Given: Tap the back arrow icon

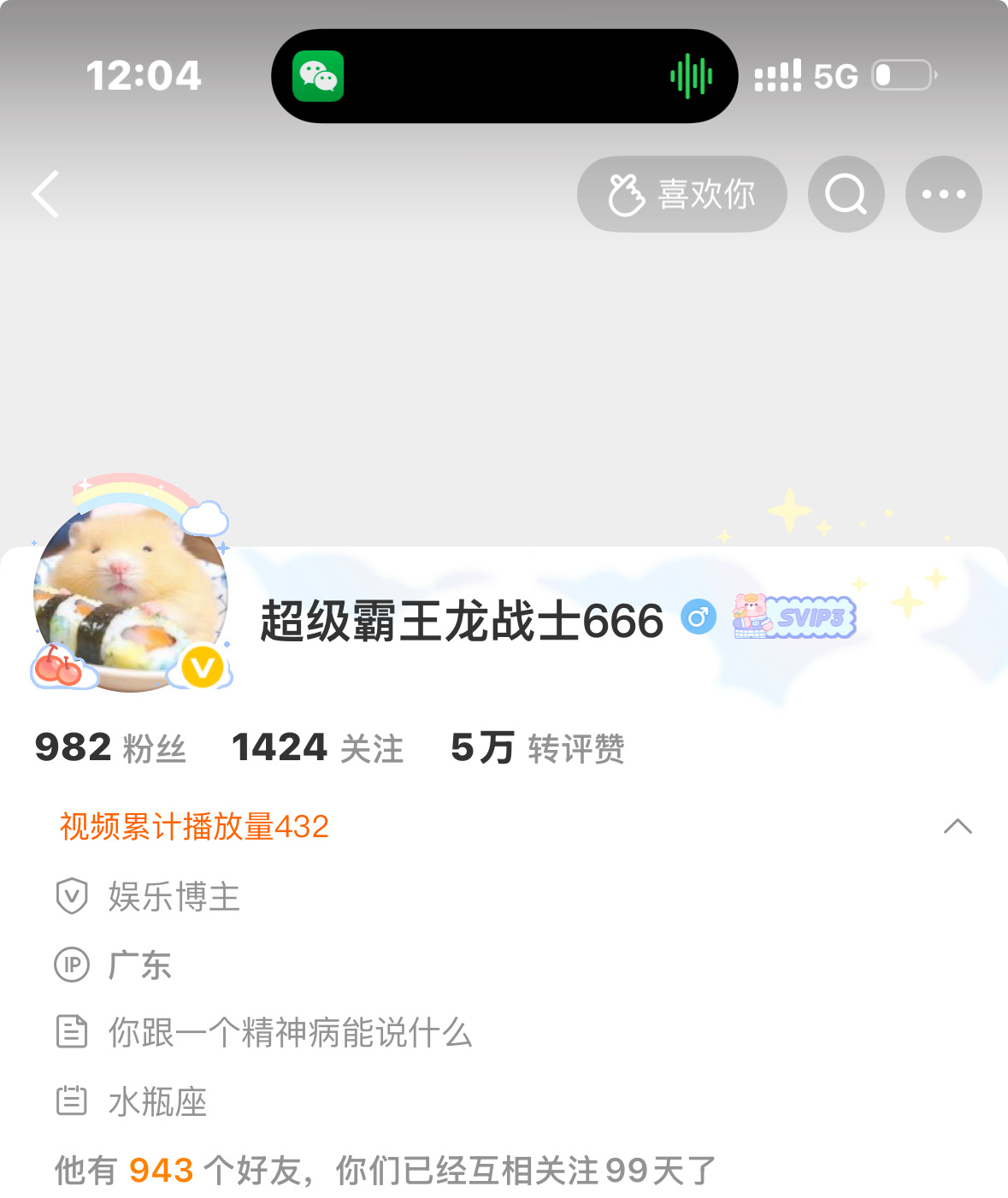Looking at the screenshot, I should 44,194.
